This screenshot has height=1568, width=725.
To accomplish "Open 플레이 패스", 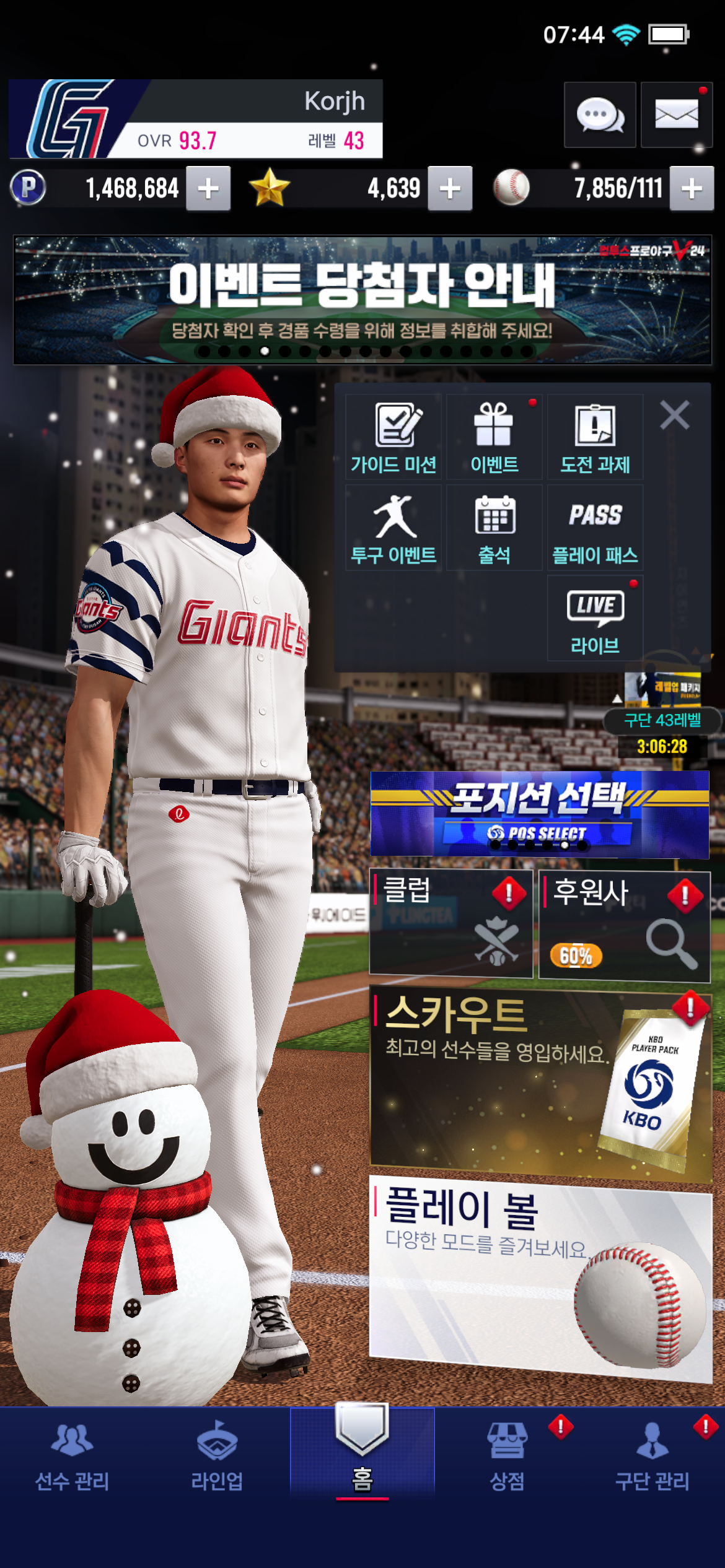I will [x=595, y=528].
